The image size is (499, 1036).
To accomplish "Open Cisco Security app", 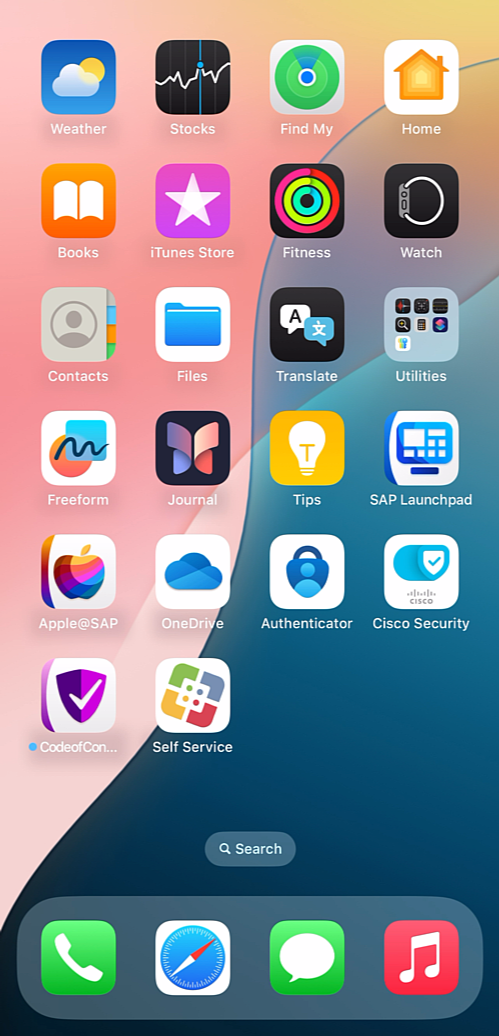I will coord(421,572).
